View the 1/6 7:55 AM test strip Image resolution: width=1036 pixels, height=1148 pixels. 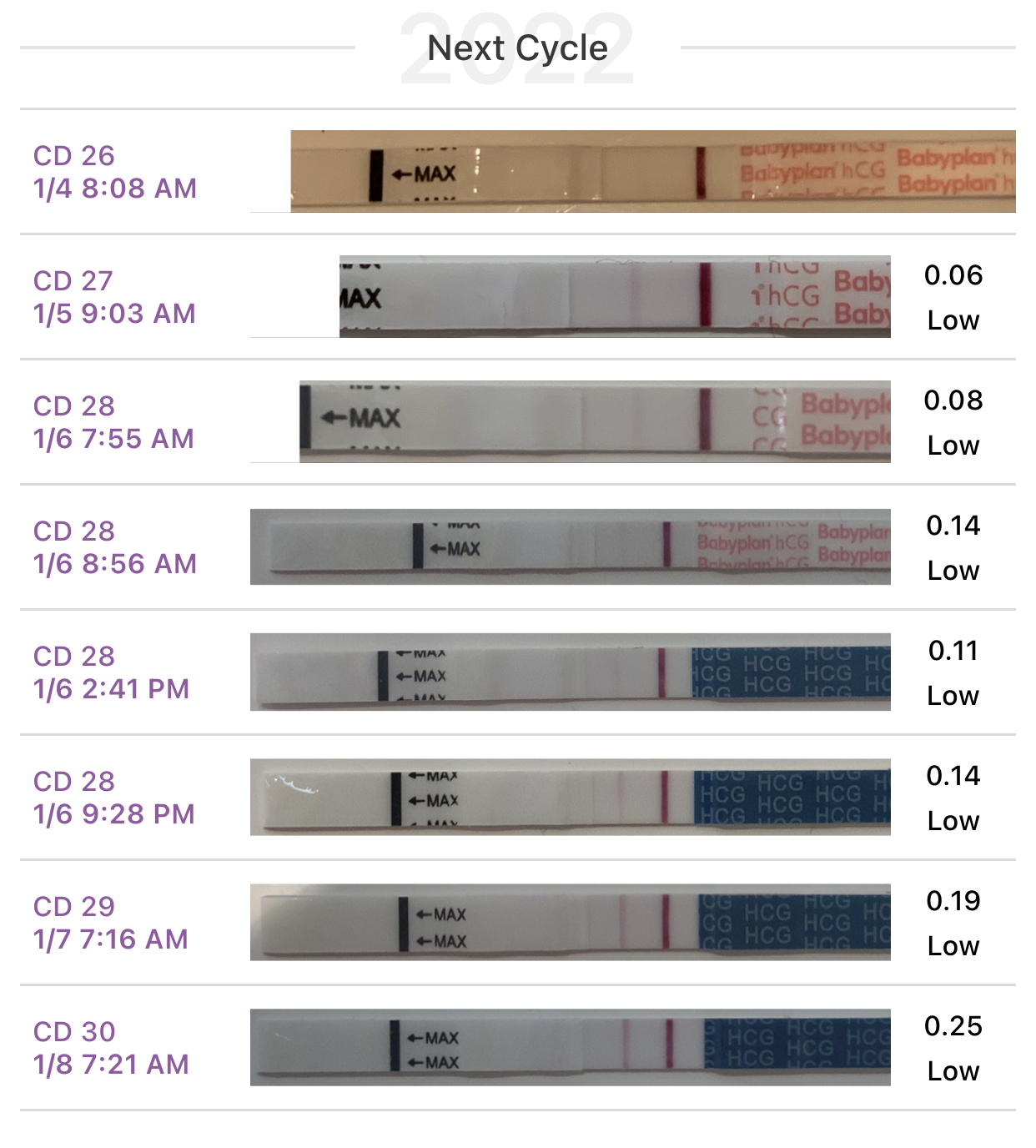click(594, 421)
